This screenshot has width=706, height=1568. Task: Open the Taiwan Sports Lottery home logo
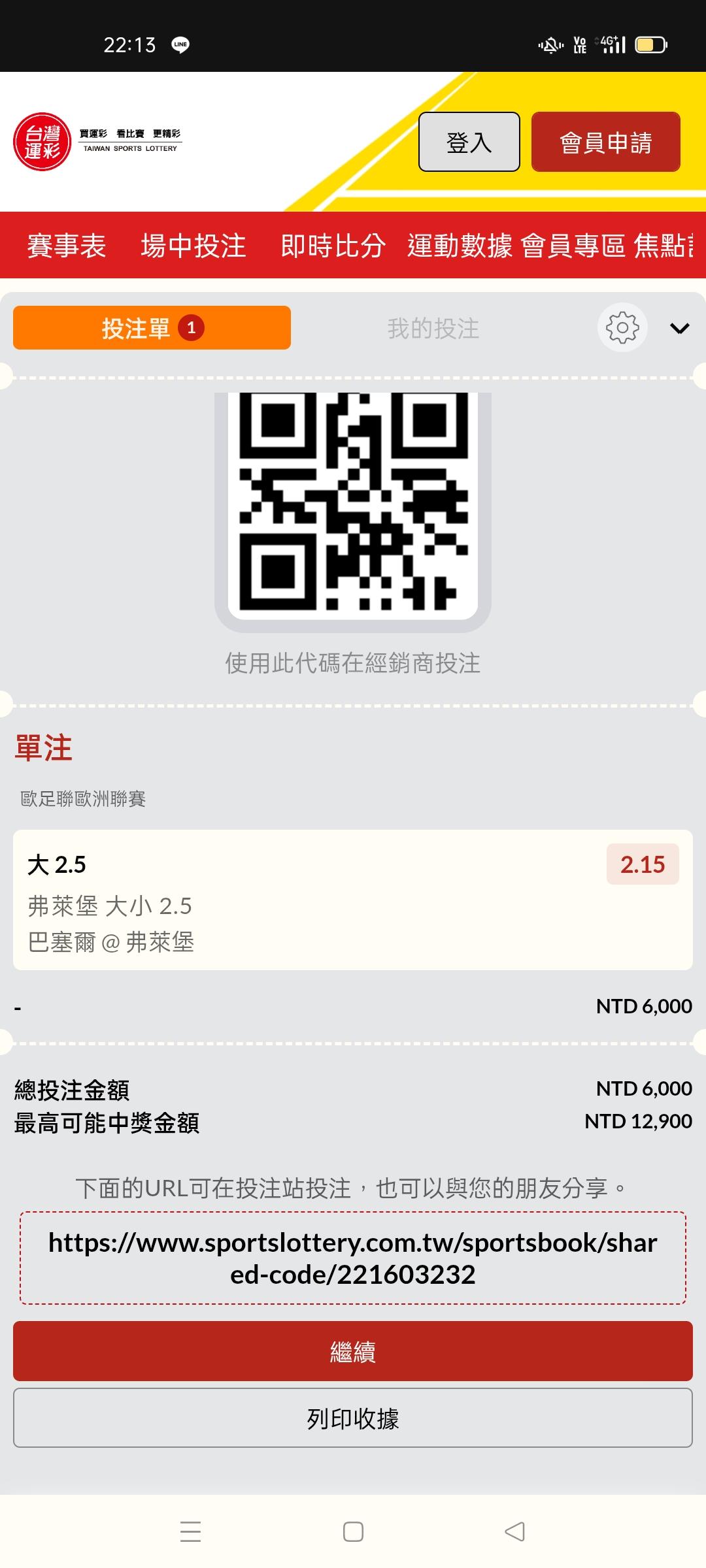point(43,142)
